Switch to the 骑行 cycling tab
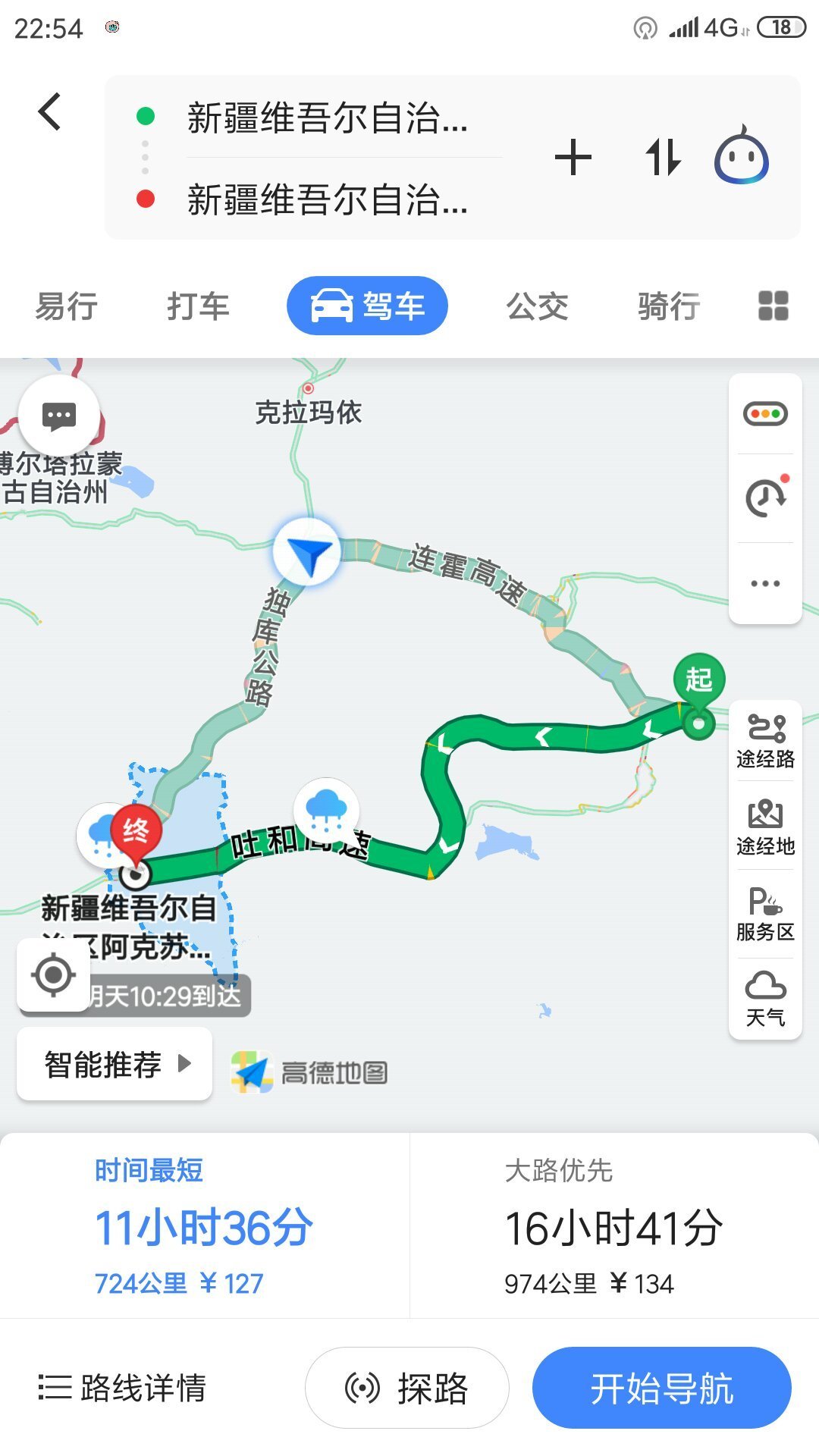Screen dimensions: 819x1456 (x=669, y=306)
